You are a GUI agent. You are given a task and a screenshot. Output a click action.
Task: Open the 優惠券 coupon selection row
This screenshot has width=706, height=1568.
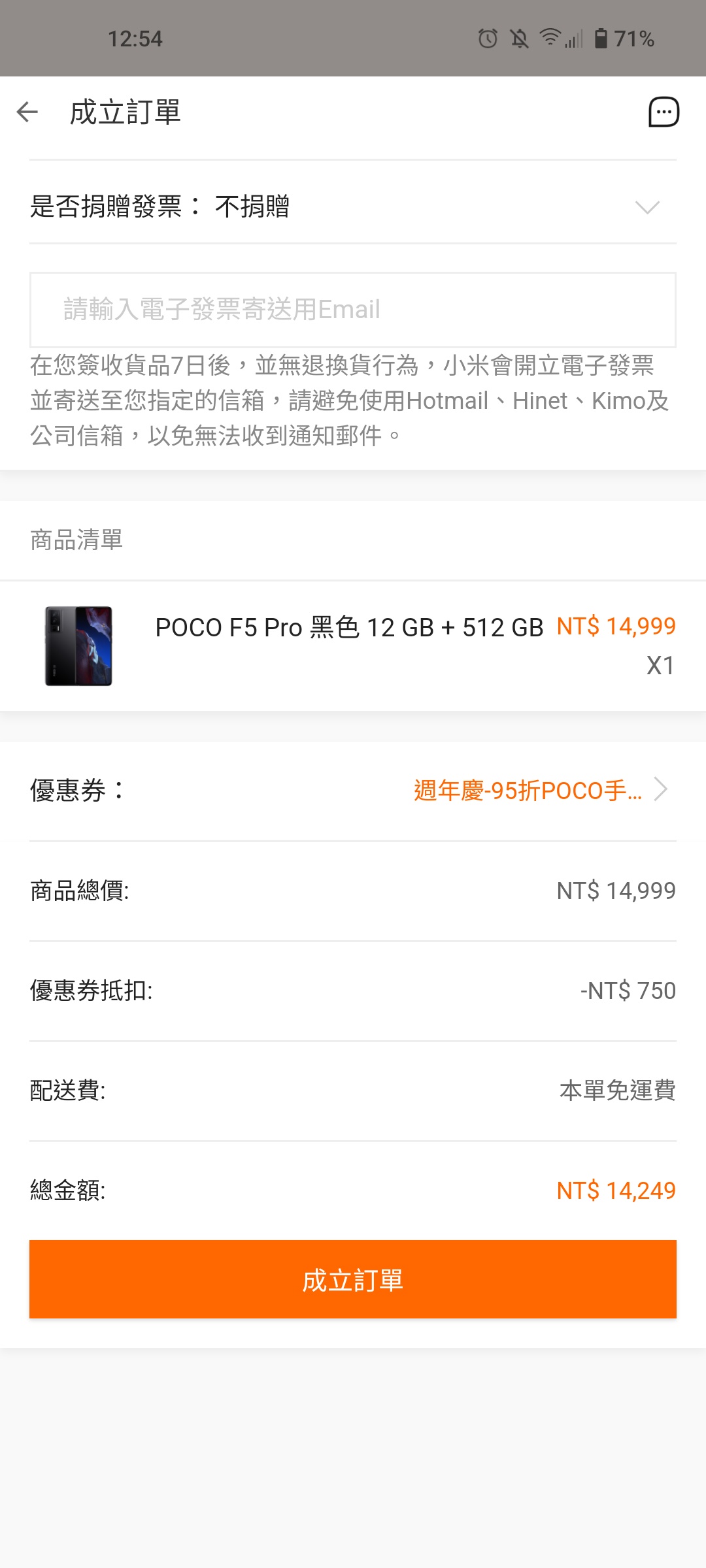(353, 791)
